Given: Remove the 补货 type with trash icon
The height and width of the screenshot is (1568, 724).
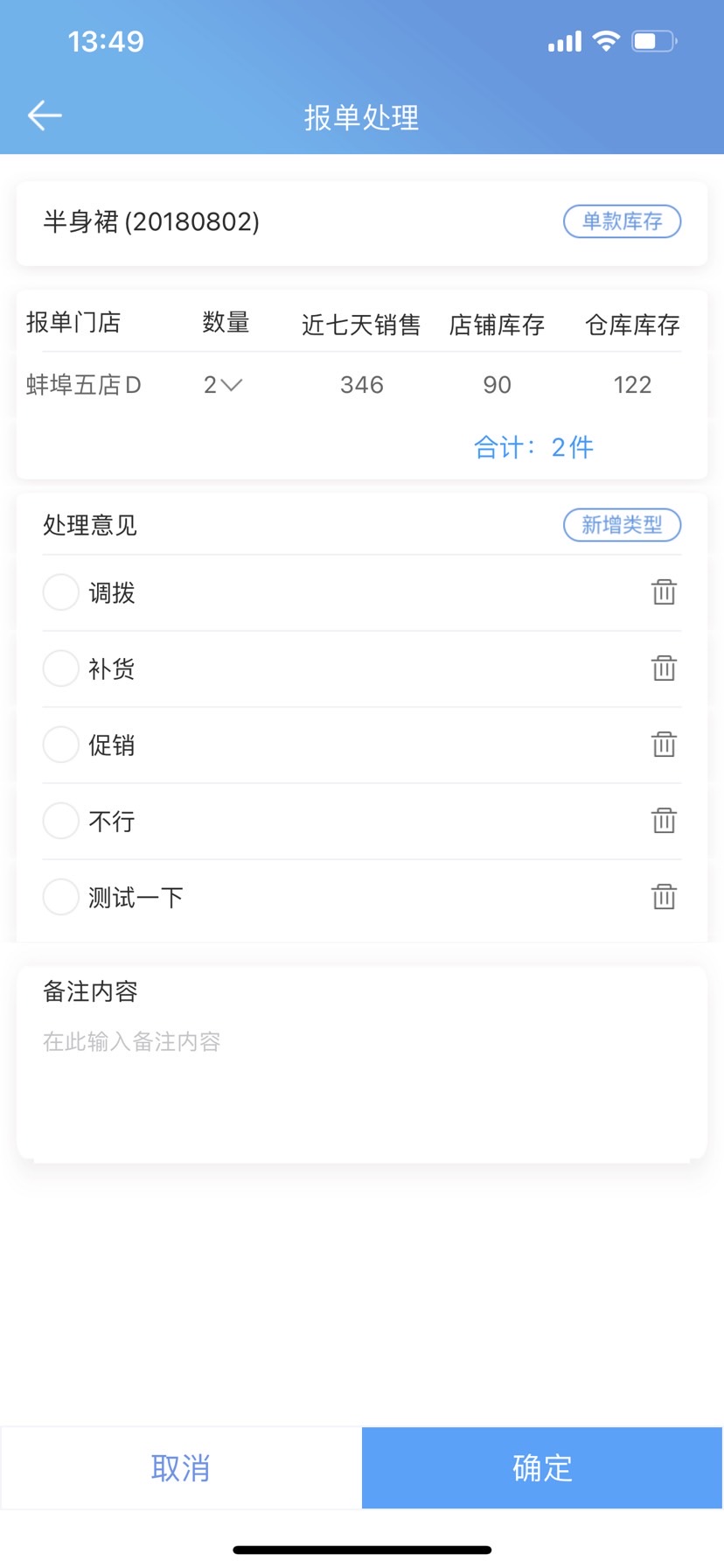Looking at the screenshot, I should pyautogui.click(x=664, y=668).
